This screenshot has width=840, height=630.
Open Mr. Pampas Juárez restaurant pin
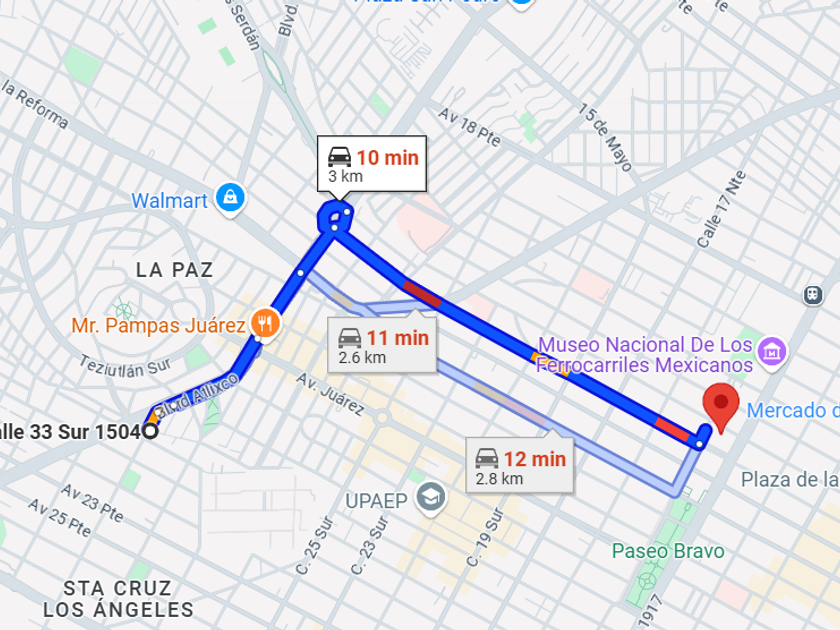click(266, 324)
